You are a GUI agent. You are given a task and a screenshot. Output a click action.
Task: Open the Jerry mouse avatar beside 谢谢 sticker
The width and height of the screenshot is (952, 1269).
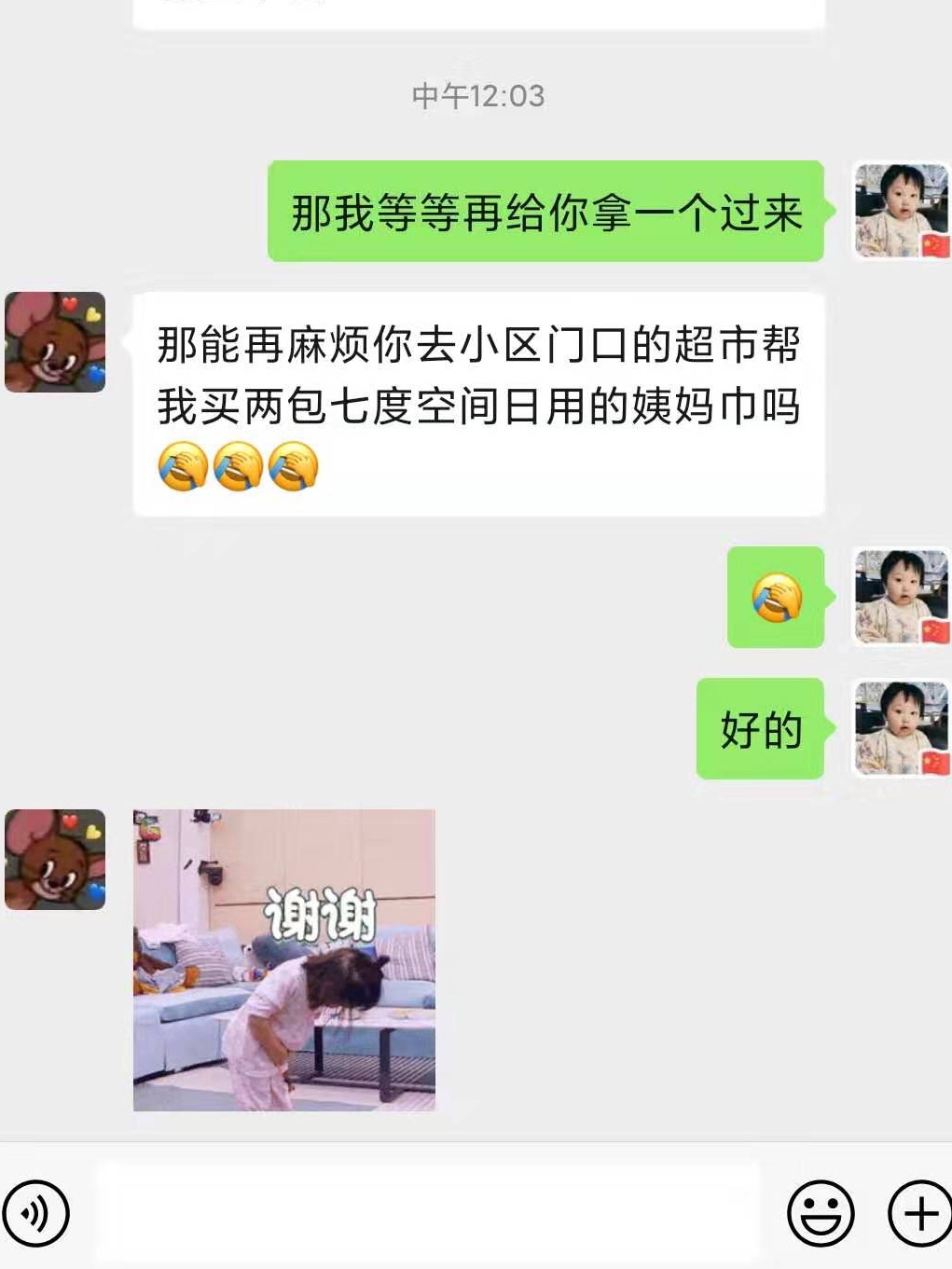(55, 859)
